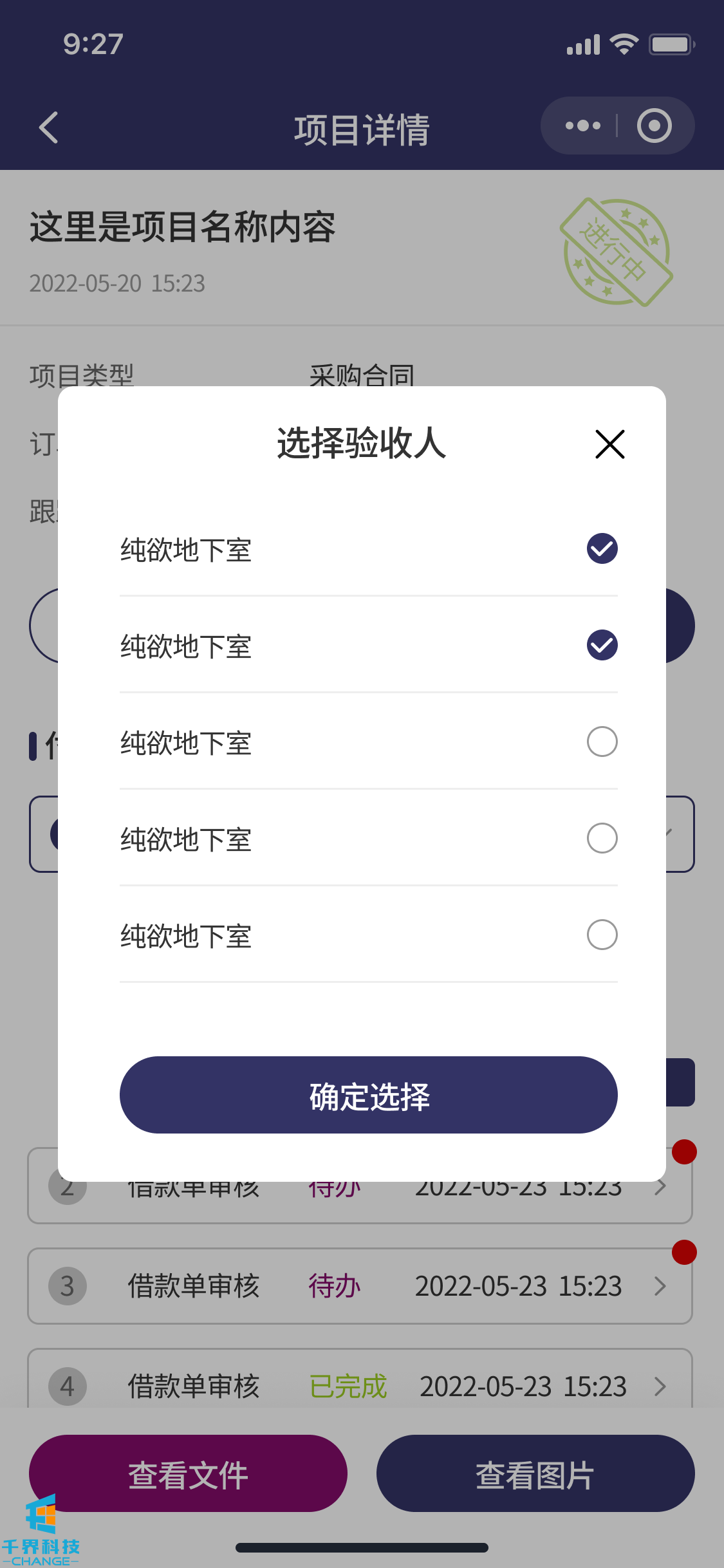Viewport: 724px width, 1568px height.
Task: Go back from 项目详情 page
Action: pos(49,127)
